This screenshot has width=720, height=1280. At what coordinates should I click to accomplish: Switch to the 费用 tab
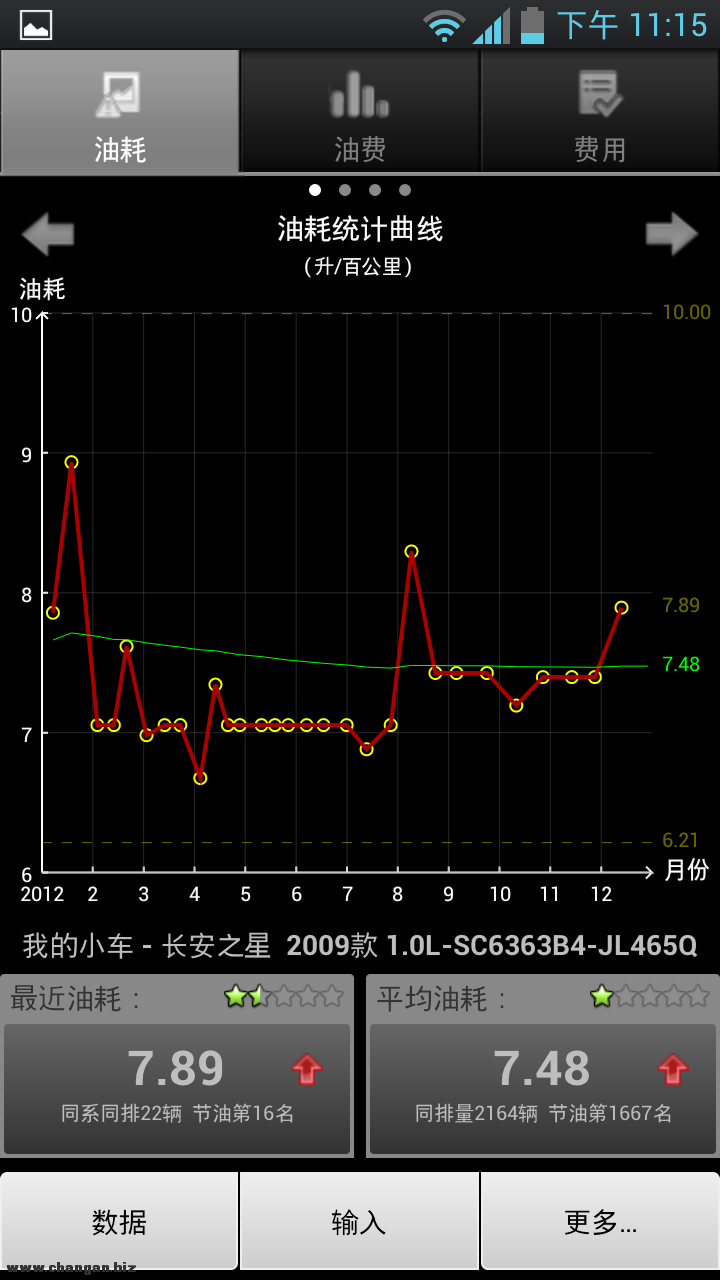coord(600,112)
